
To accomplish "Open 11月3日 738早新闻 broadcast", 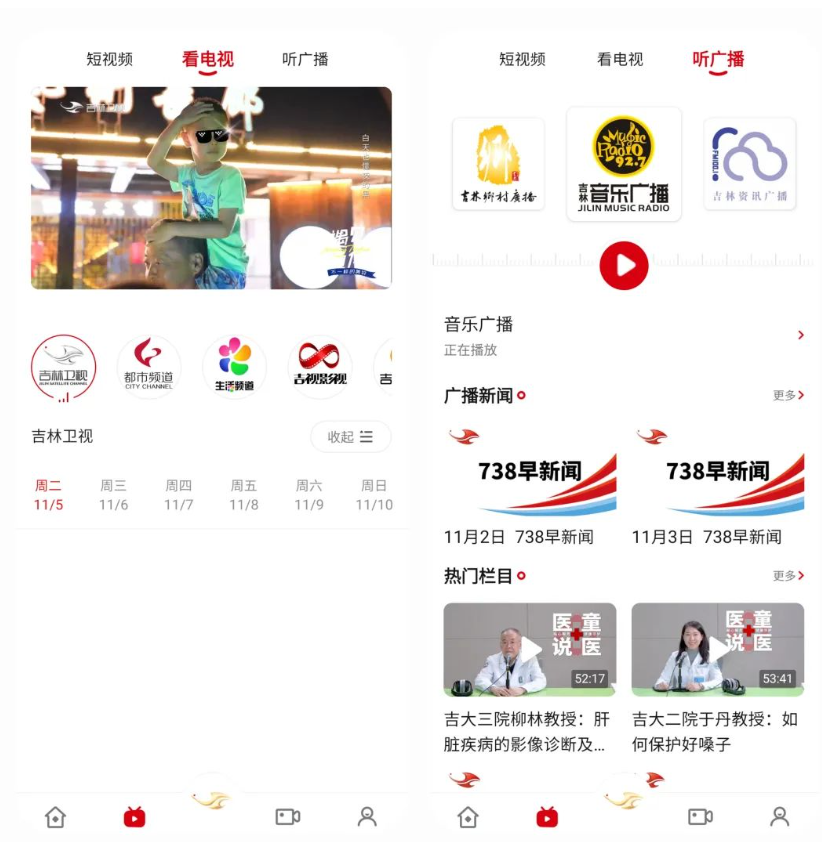I will coord(717,485).
